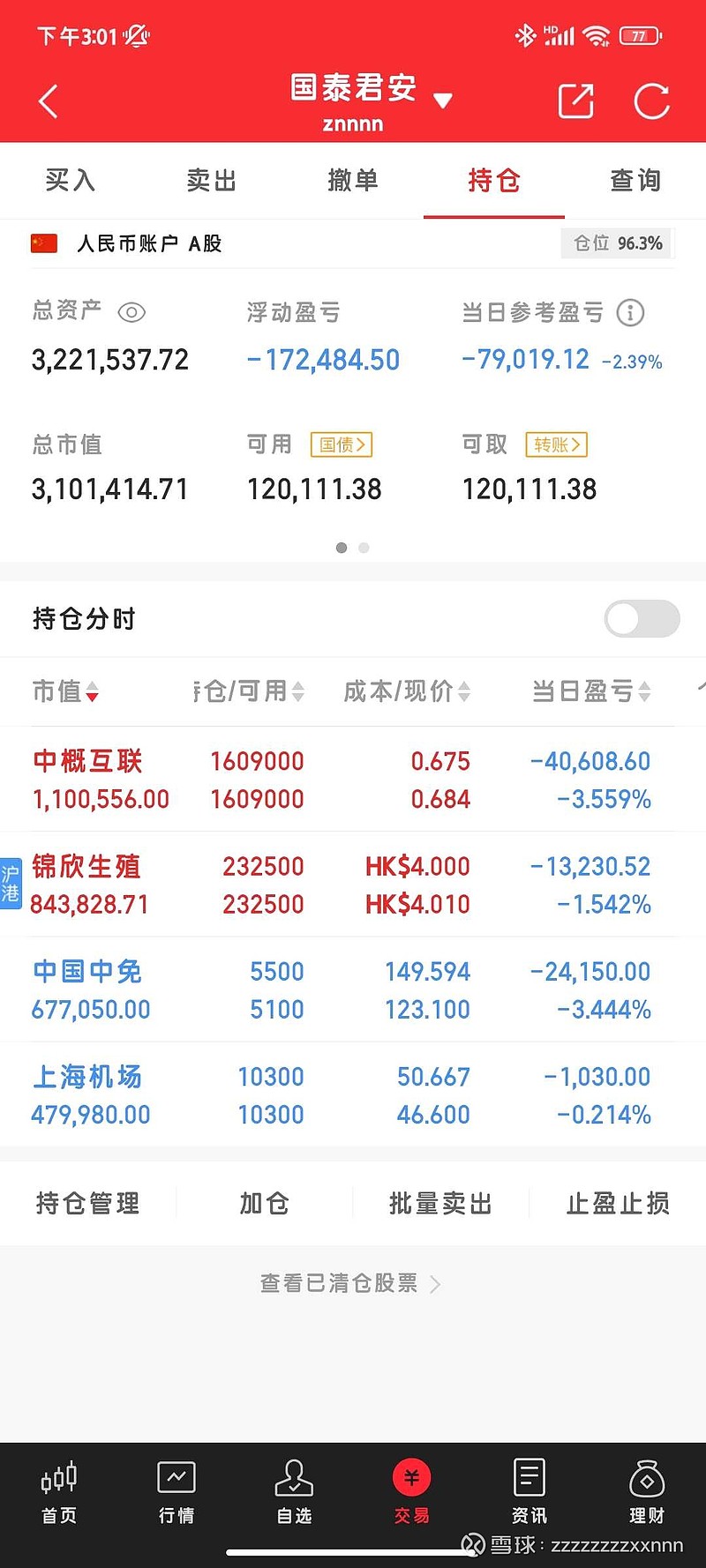Image resolution: width=706 pixels, height=1568 pixels.
Task: Open the info icon beside 当日参考盈亏
Action: [x=630, y=312]
